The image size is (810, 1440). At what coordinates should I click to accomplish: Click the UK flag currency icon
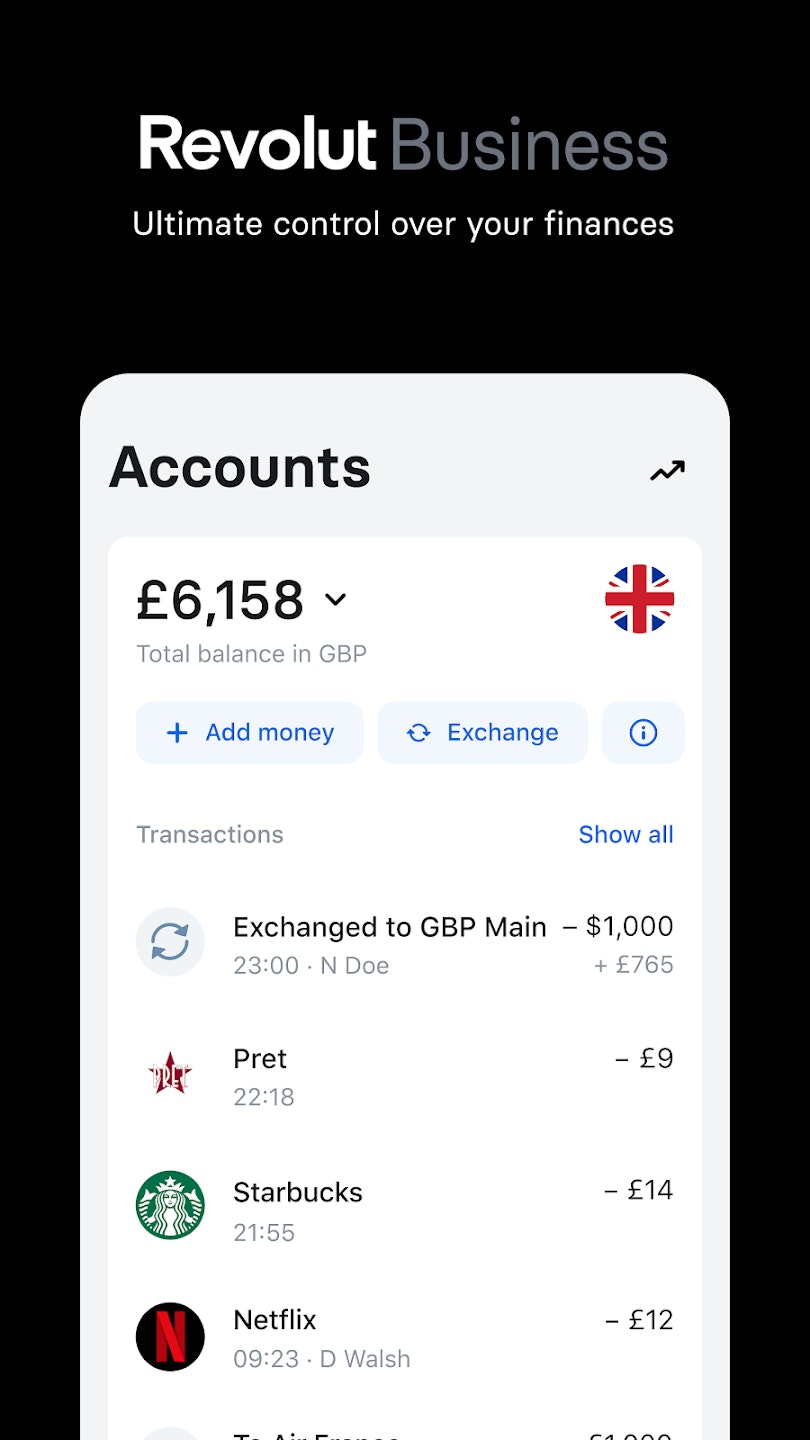click(641, 599)
